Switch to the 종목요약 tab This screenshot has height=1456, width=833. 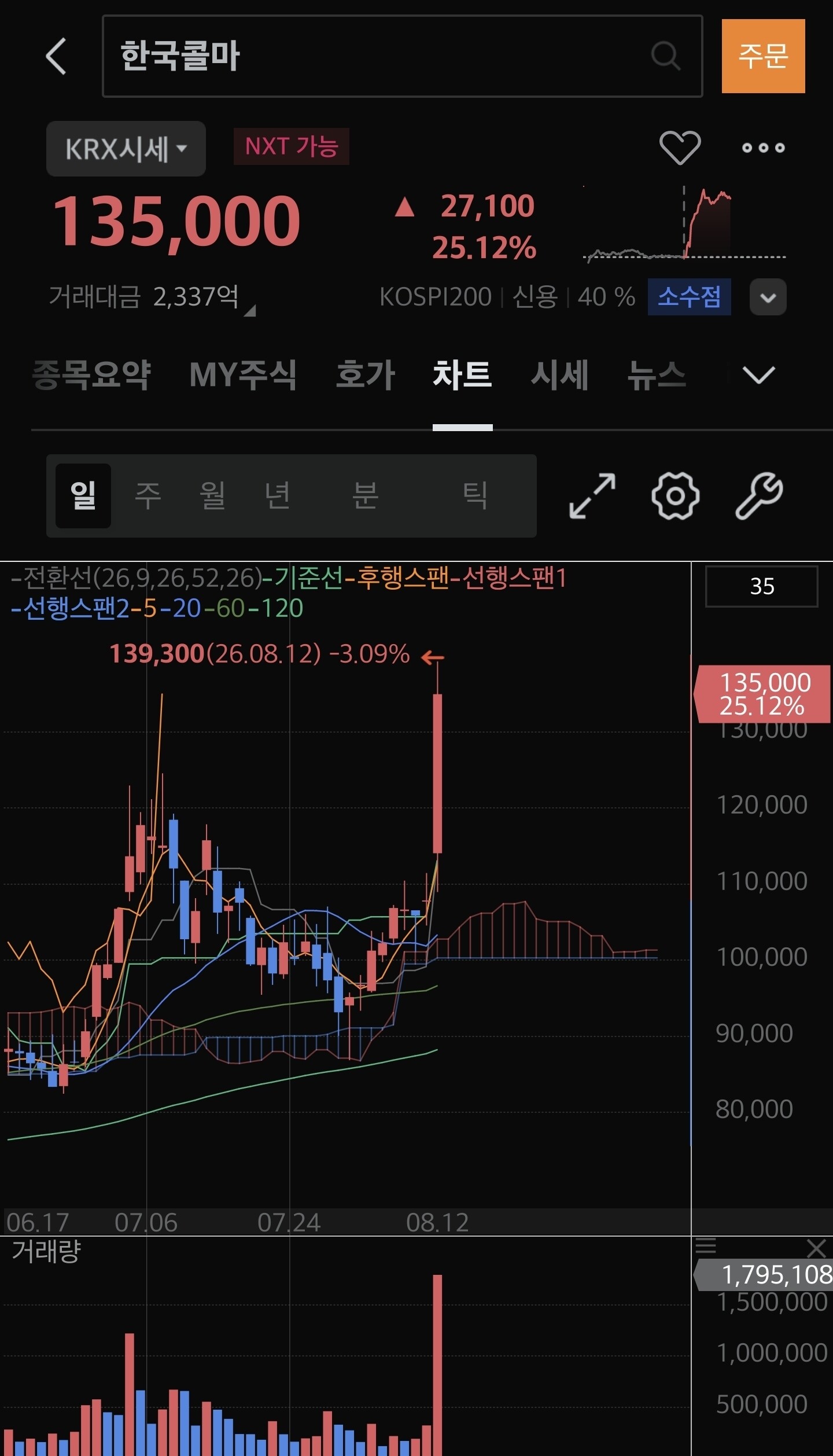(91, 374)
